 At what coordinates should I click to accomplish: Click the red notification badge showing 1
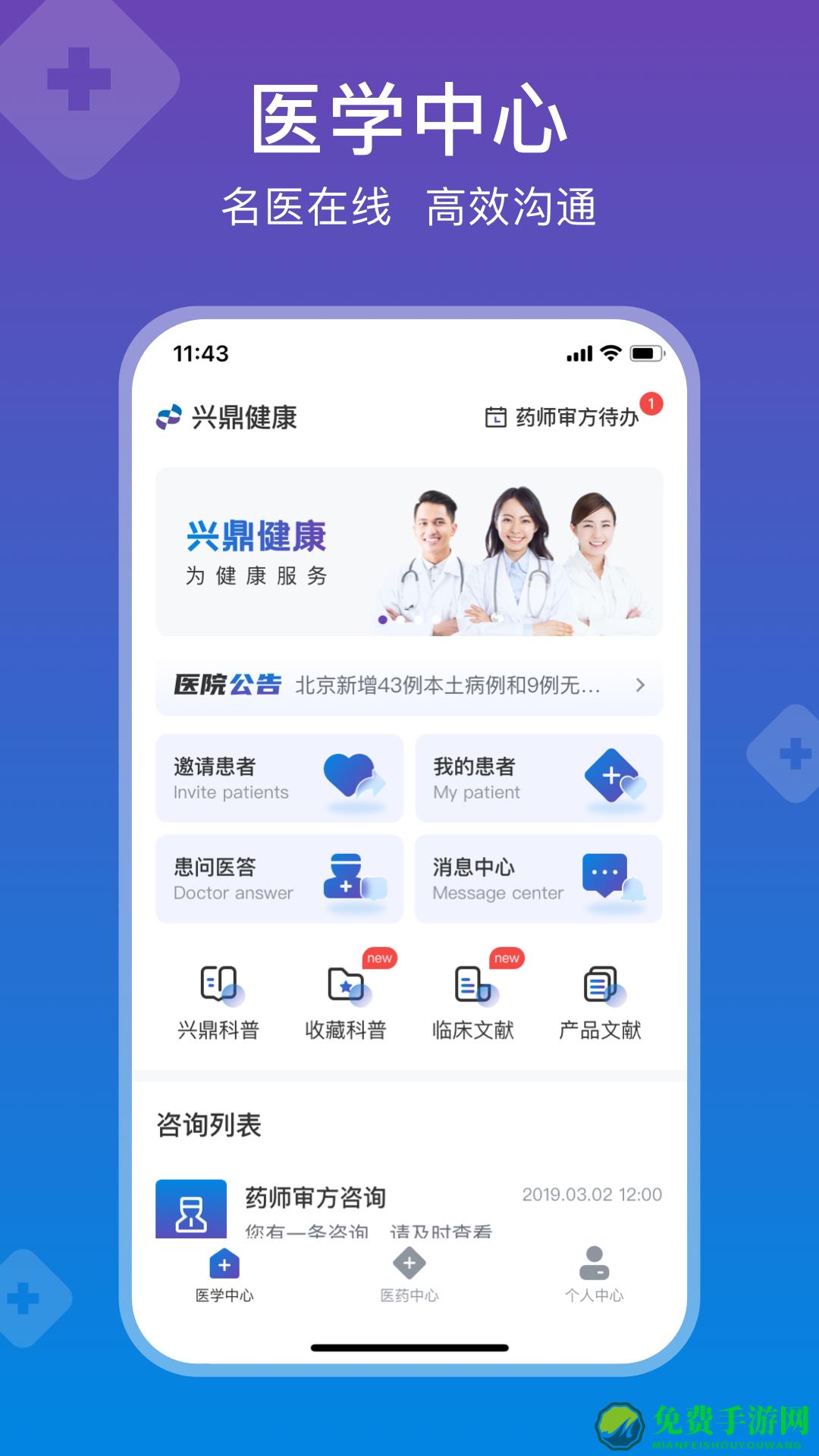point(651,403)
